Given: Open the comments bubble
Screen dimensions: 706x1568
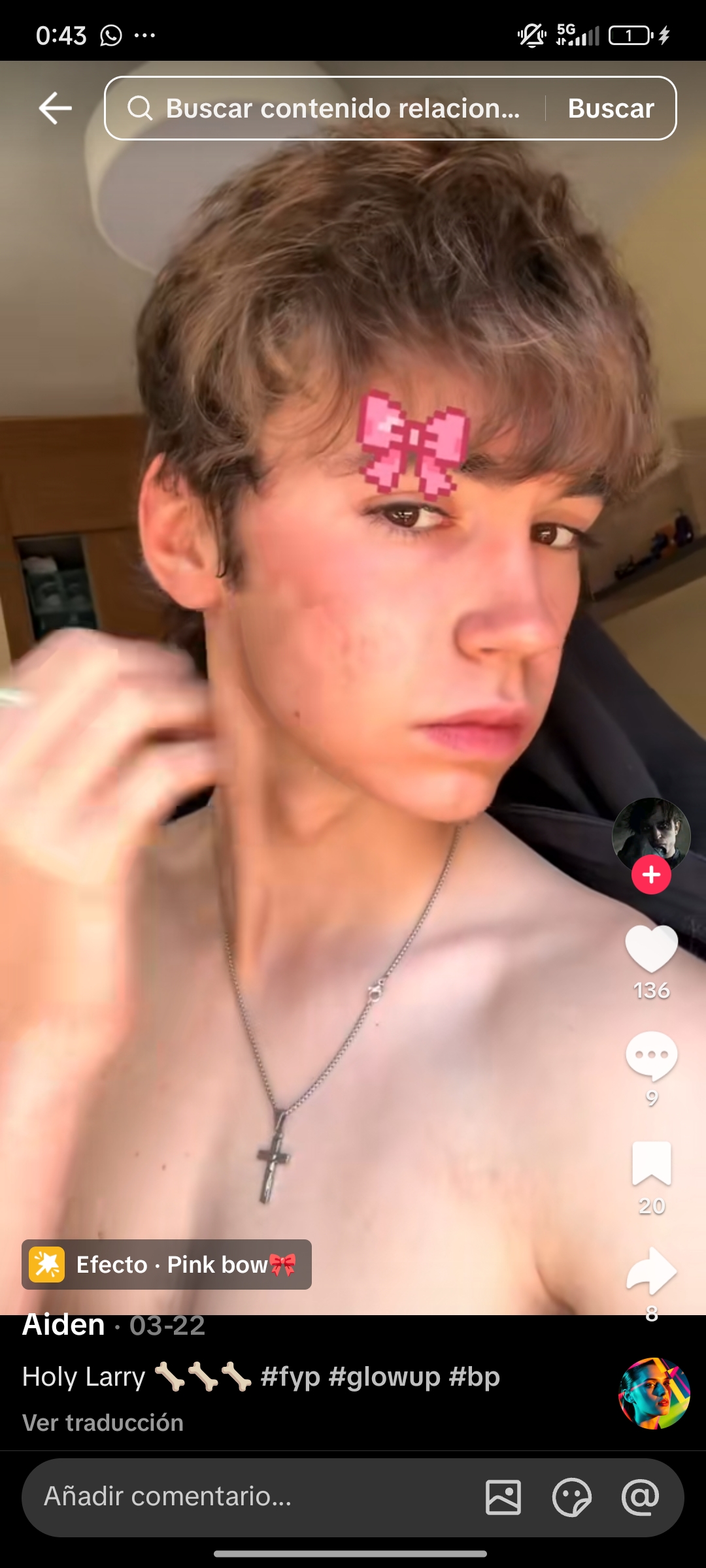Looking at the screenshot, I should (x=651, y=1055).
